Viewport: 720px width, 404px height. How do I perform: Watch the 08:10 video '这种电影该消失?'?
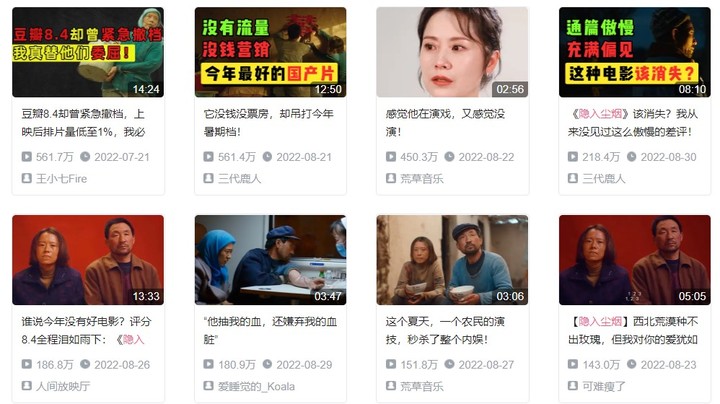click(634, 52)
